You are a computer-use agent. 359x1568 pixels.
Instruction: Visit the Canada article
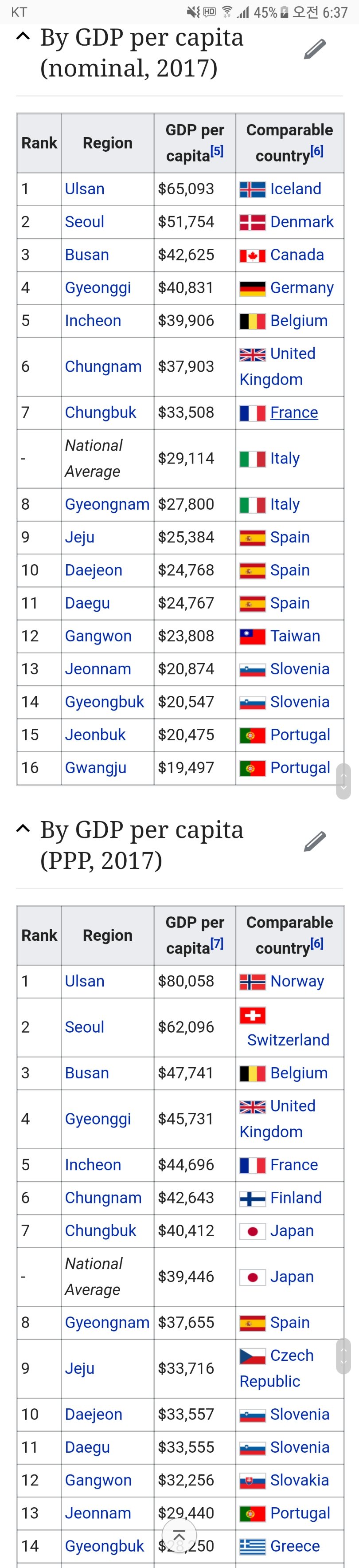tap(297, 255)
